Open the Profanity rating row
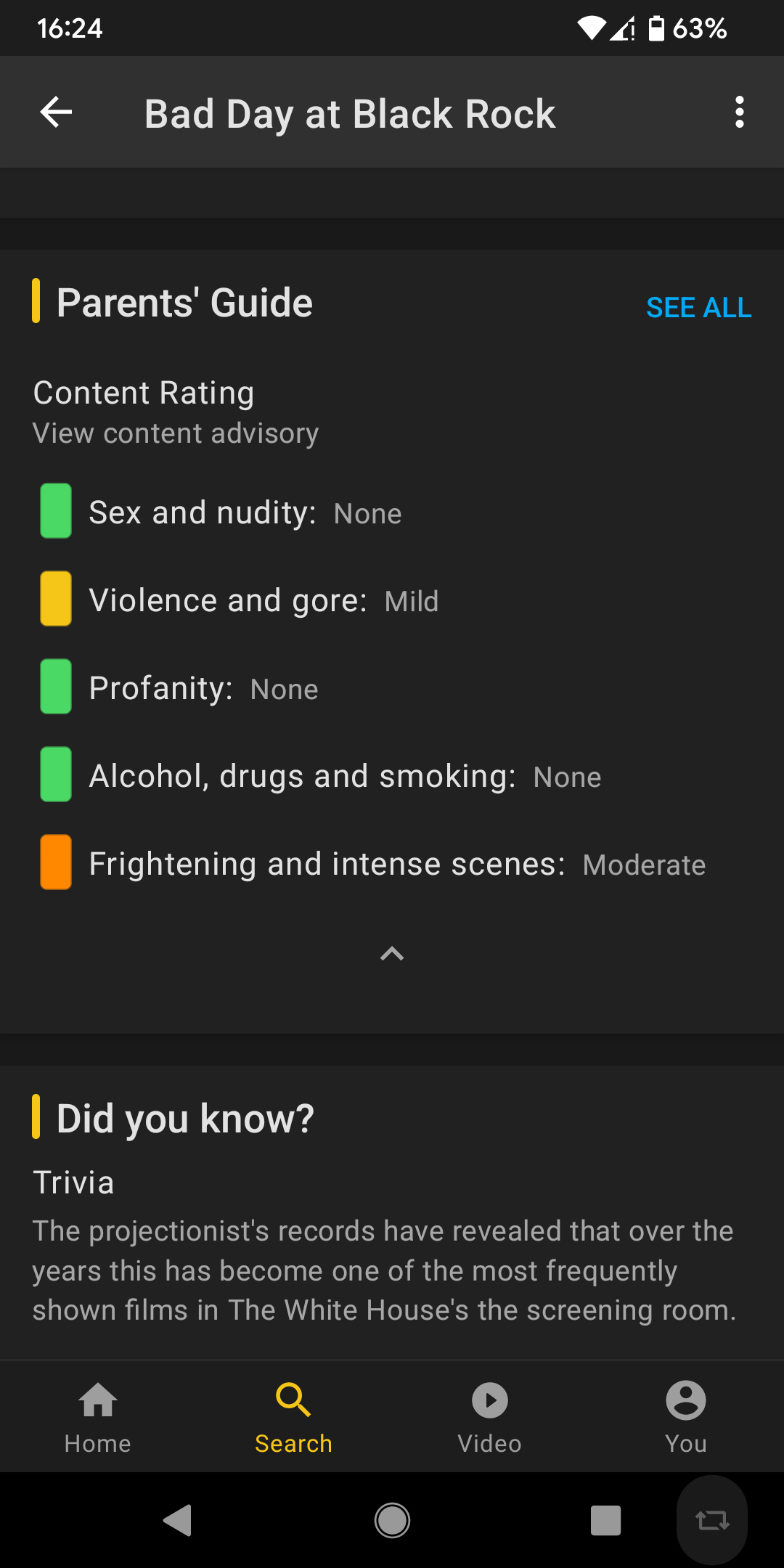Screen dimensions: 784x1568 click(392, 688)
